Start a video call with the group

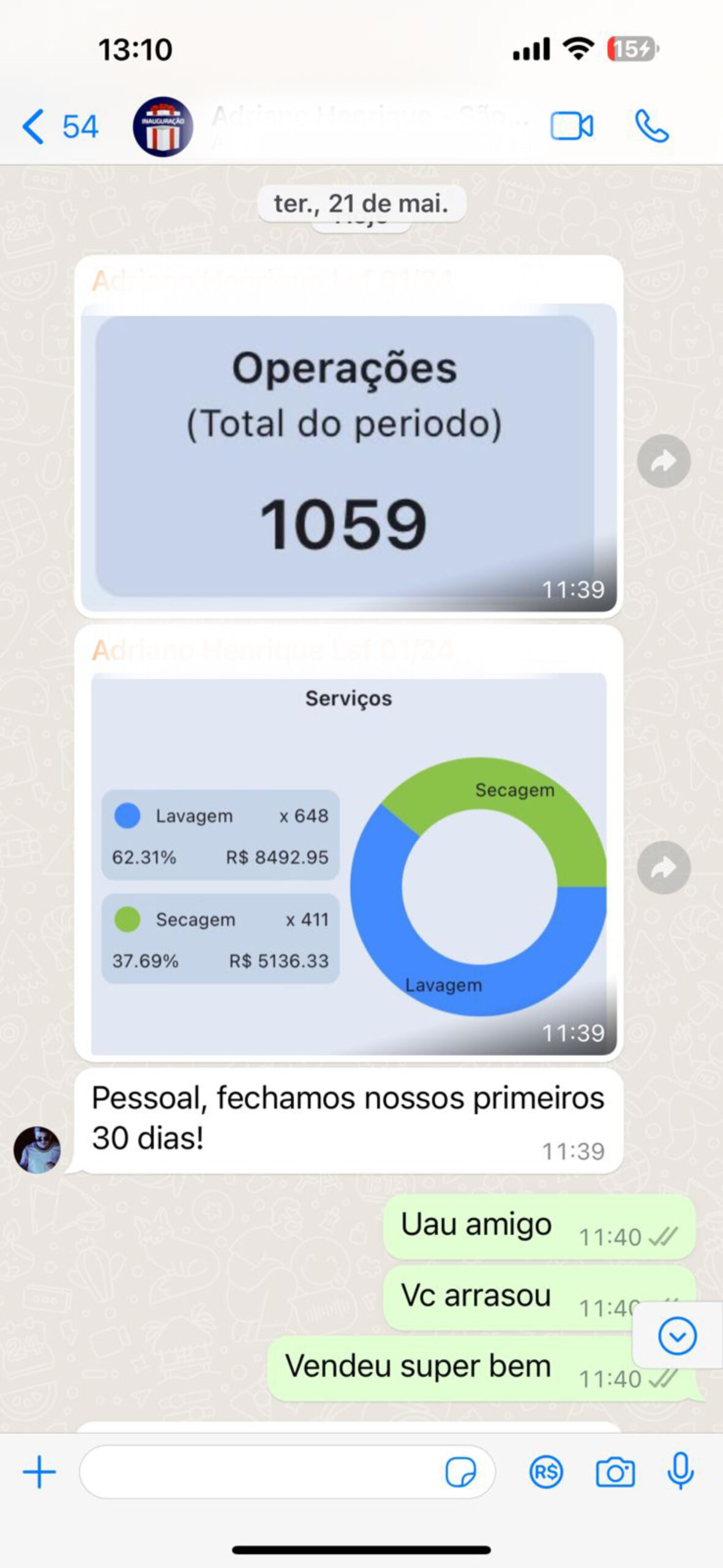pos(570,126)
